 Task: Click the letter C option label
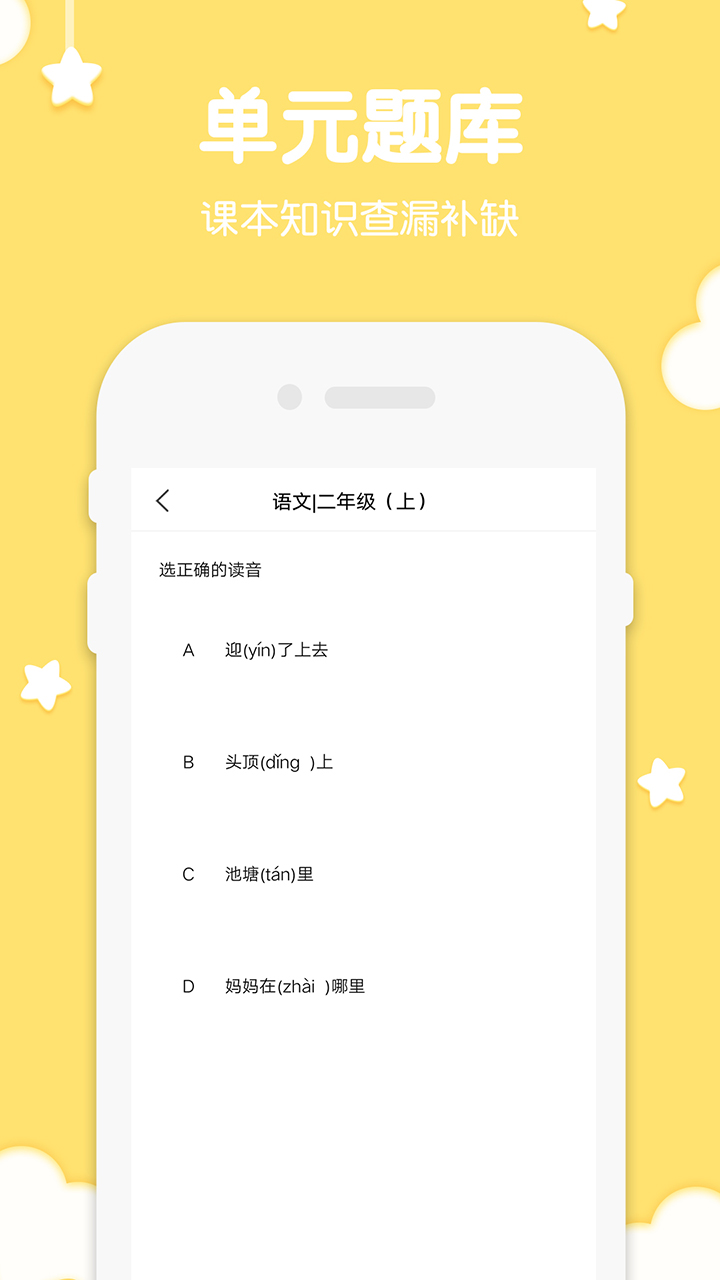pyautogui.click(x=186, y=872)
